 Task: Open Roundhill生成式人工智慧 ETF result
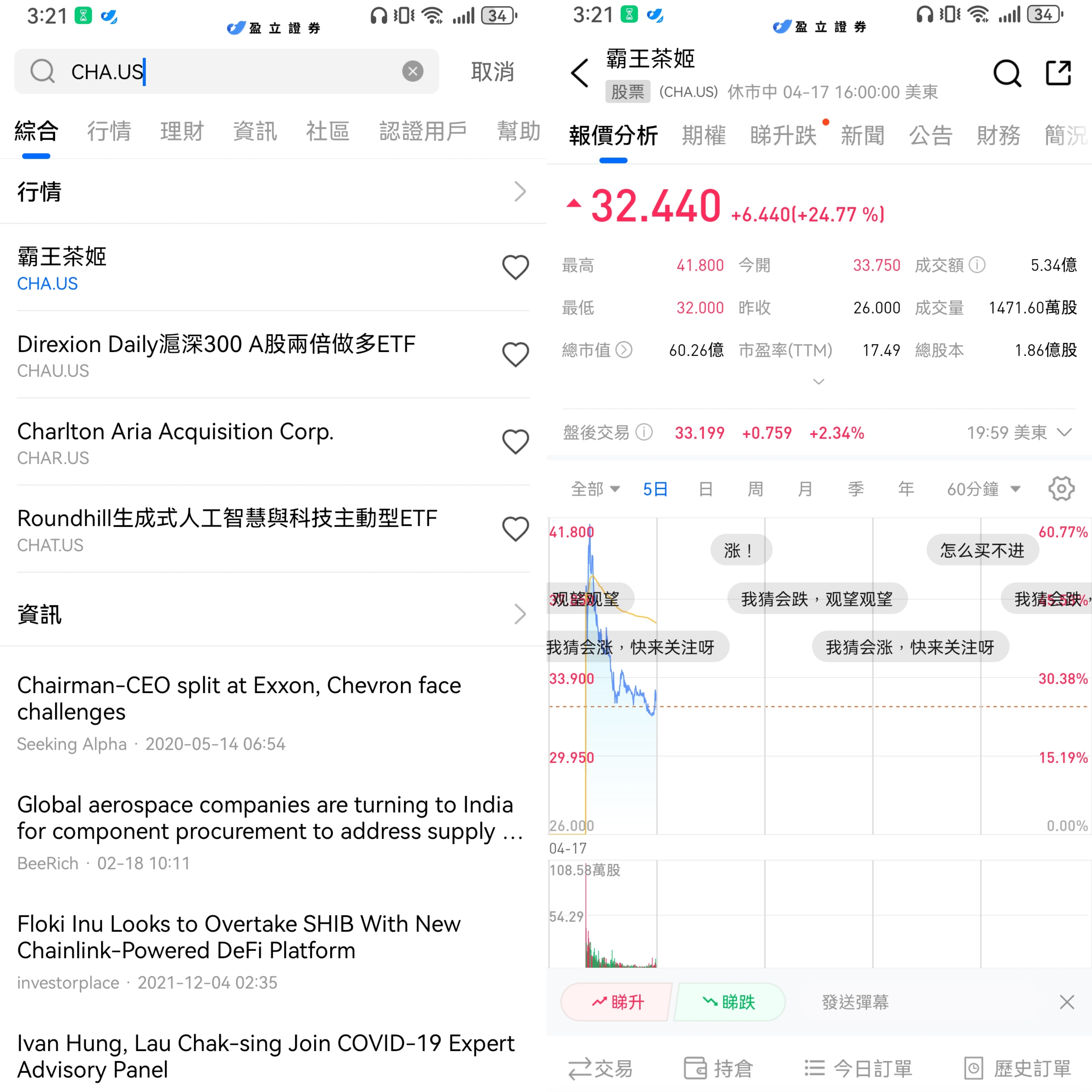coord(226,530)
